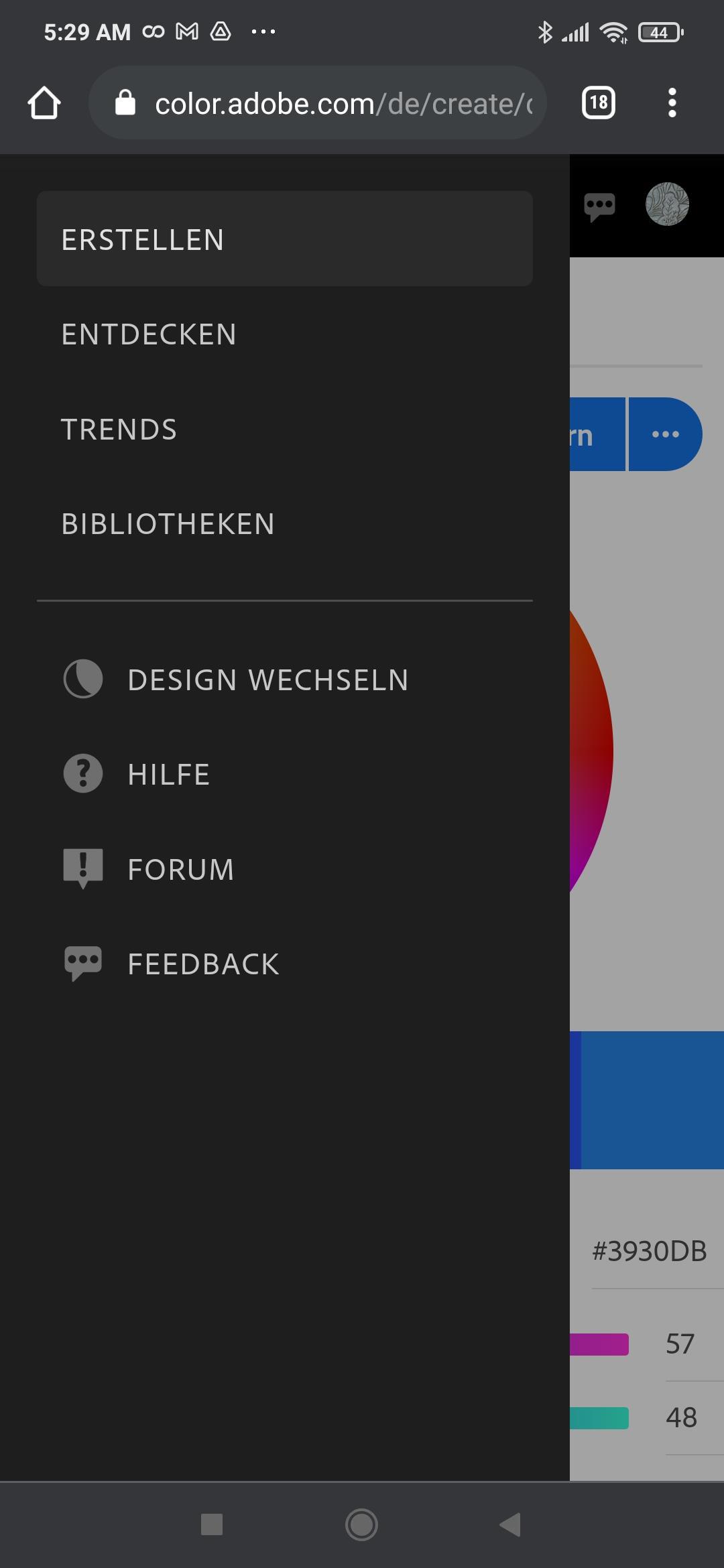Open the Hilfe help page
This screenshot has width=724, height=1568.
click(x=168, y=775)
